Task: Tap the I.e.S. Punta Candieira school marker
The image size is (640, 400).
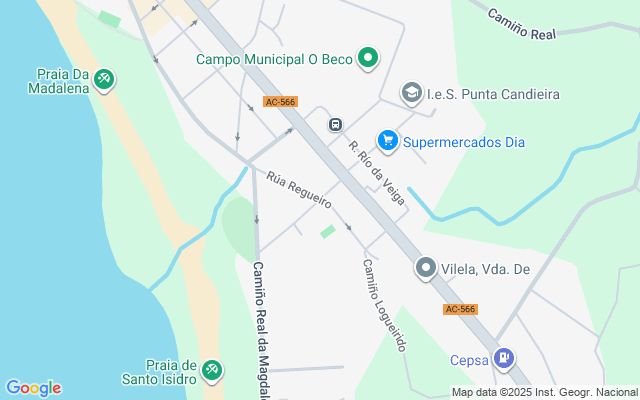Action: click(411, 94)
